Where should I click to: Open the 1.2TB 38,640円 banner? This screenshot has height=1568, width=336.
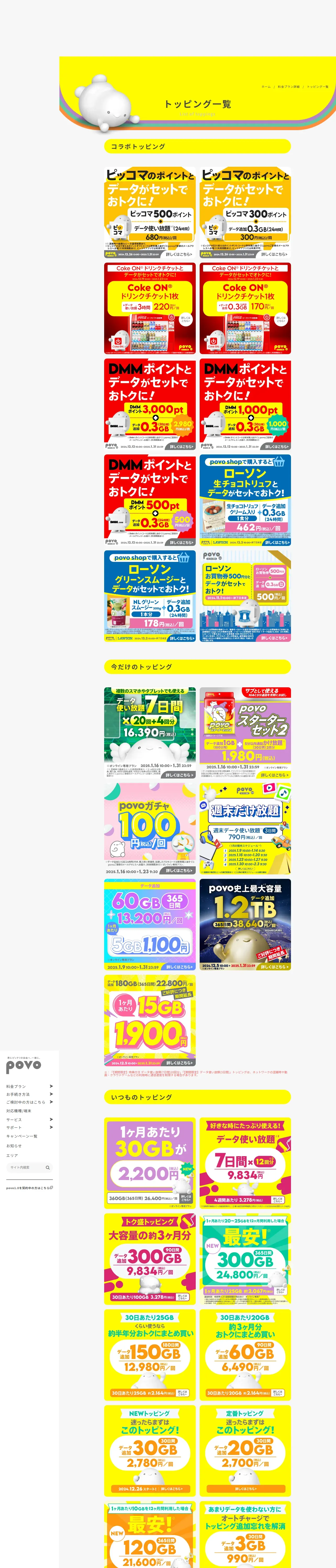click(245, 925)
